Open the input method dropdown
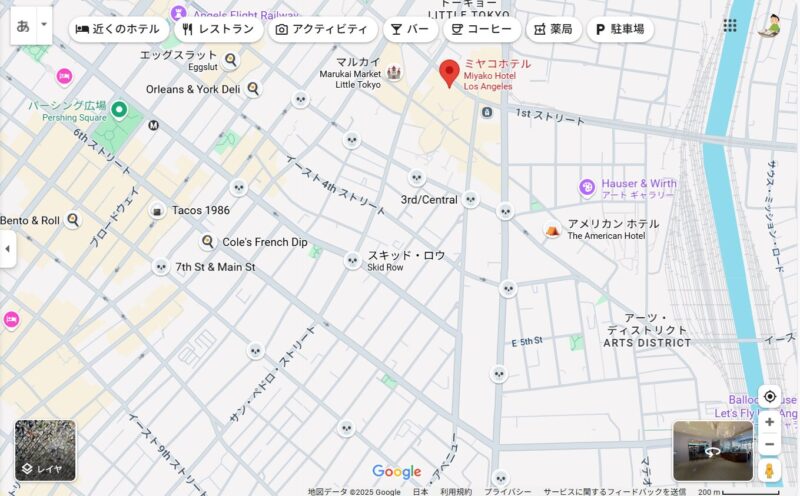The height and width of the screenshot is (496, 800). tap(43, 25)
